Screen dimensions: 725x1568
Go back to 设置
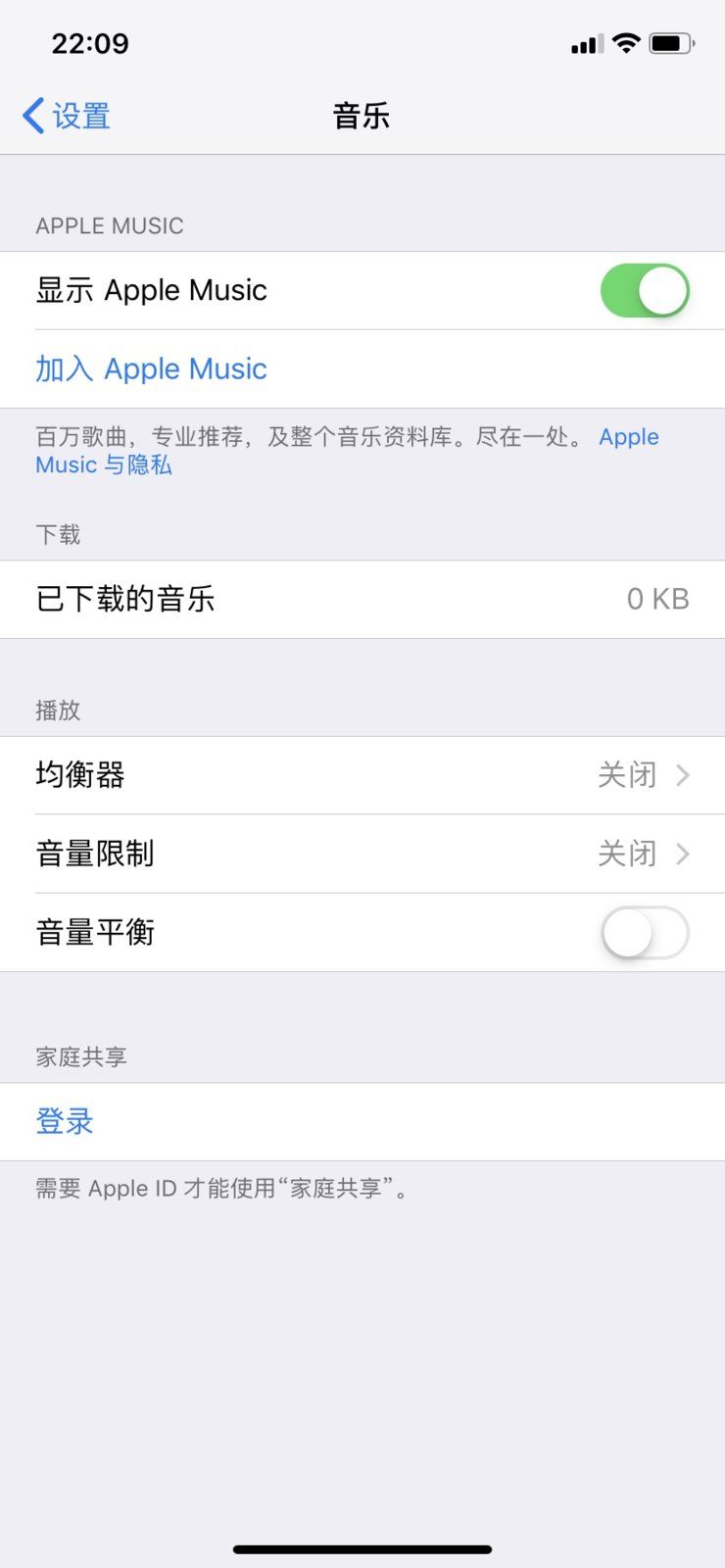click(x=67, y=117)
